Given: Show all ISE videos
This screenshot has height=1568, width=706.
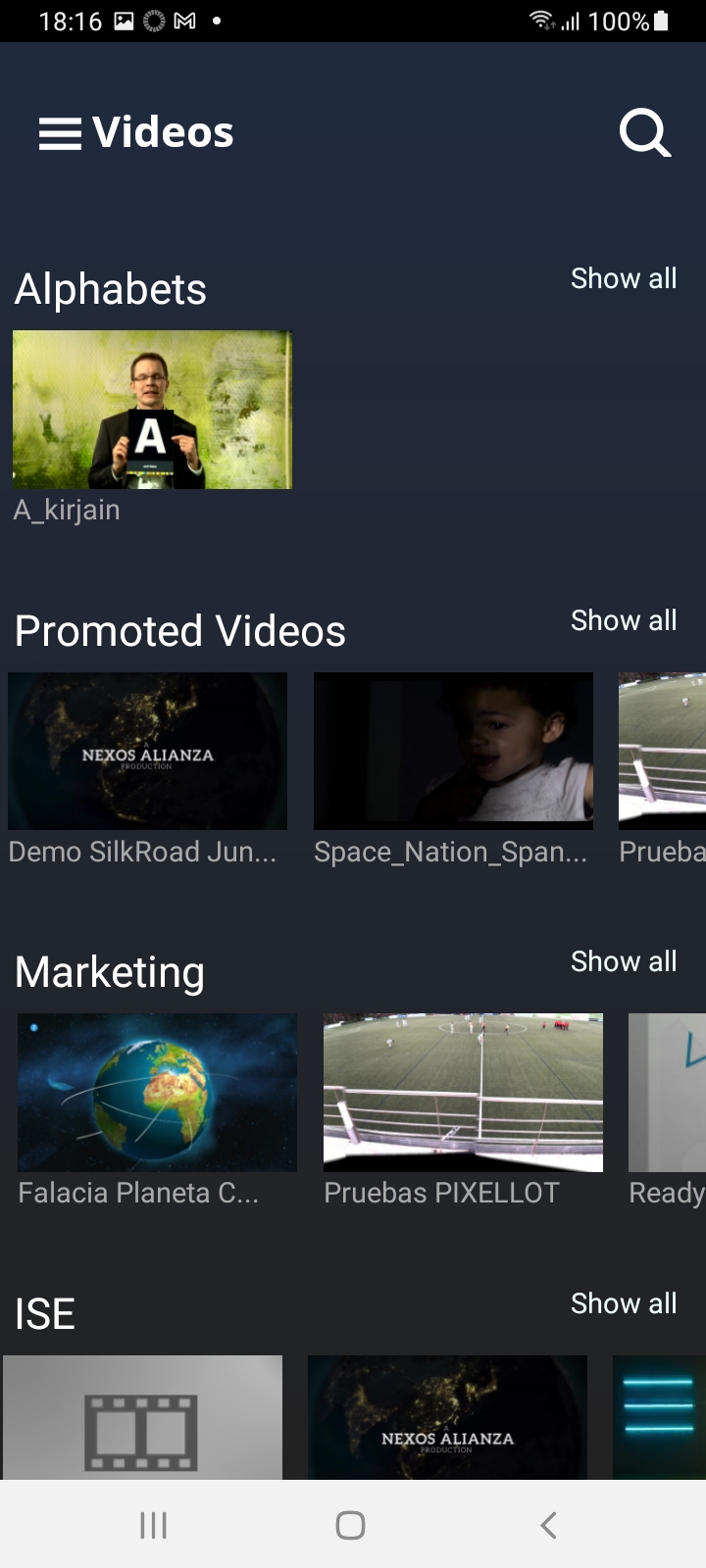Looking at the screenshot, I should (624, 1303).
